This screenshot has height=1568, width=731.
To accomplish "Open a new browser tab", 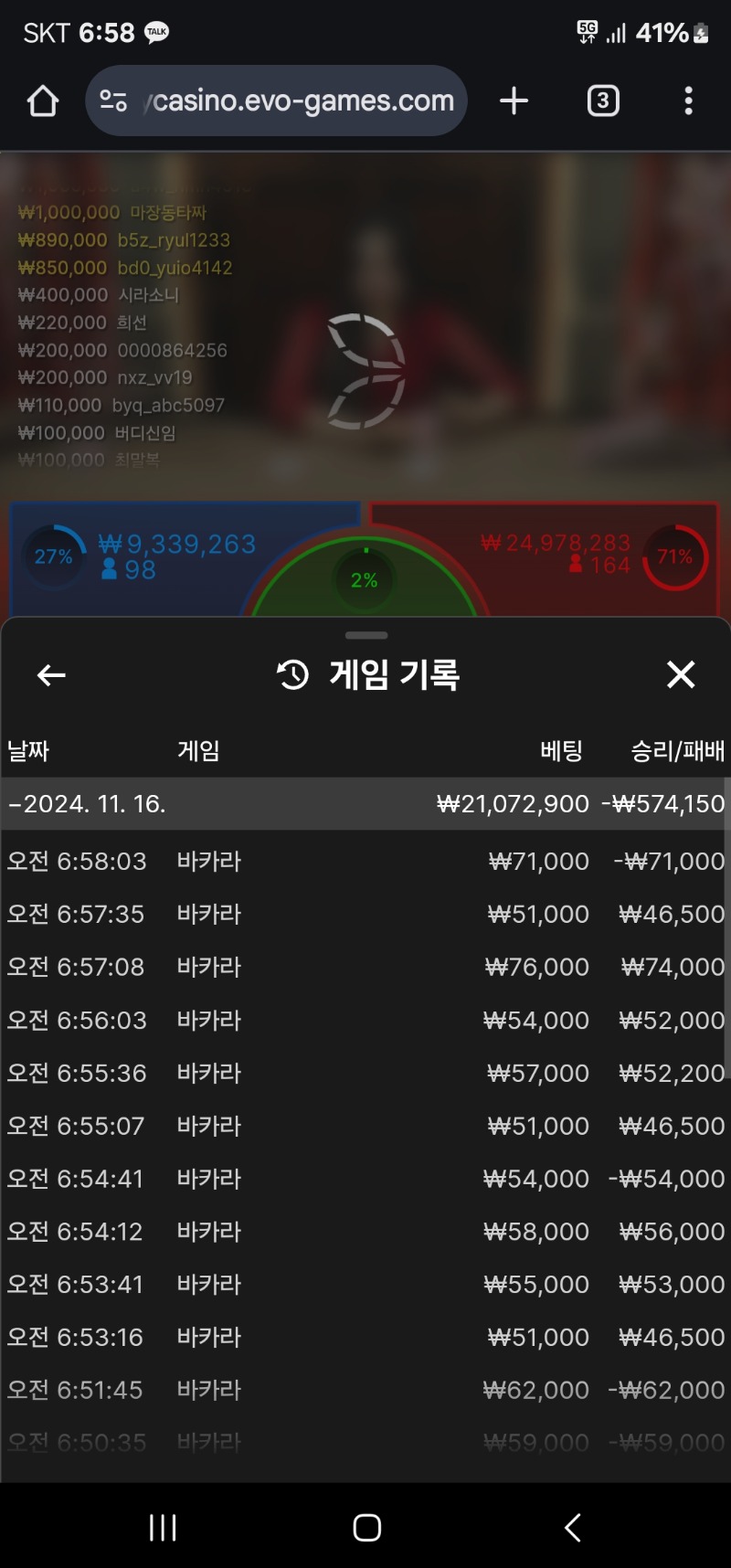I will coord(514,101).
